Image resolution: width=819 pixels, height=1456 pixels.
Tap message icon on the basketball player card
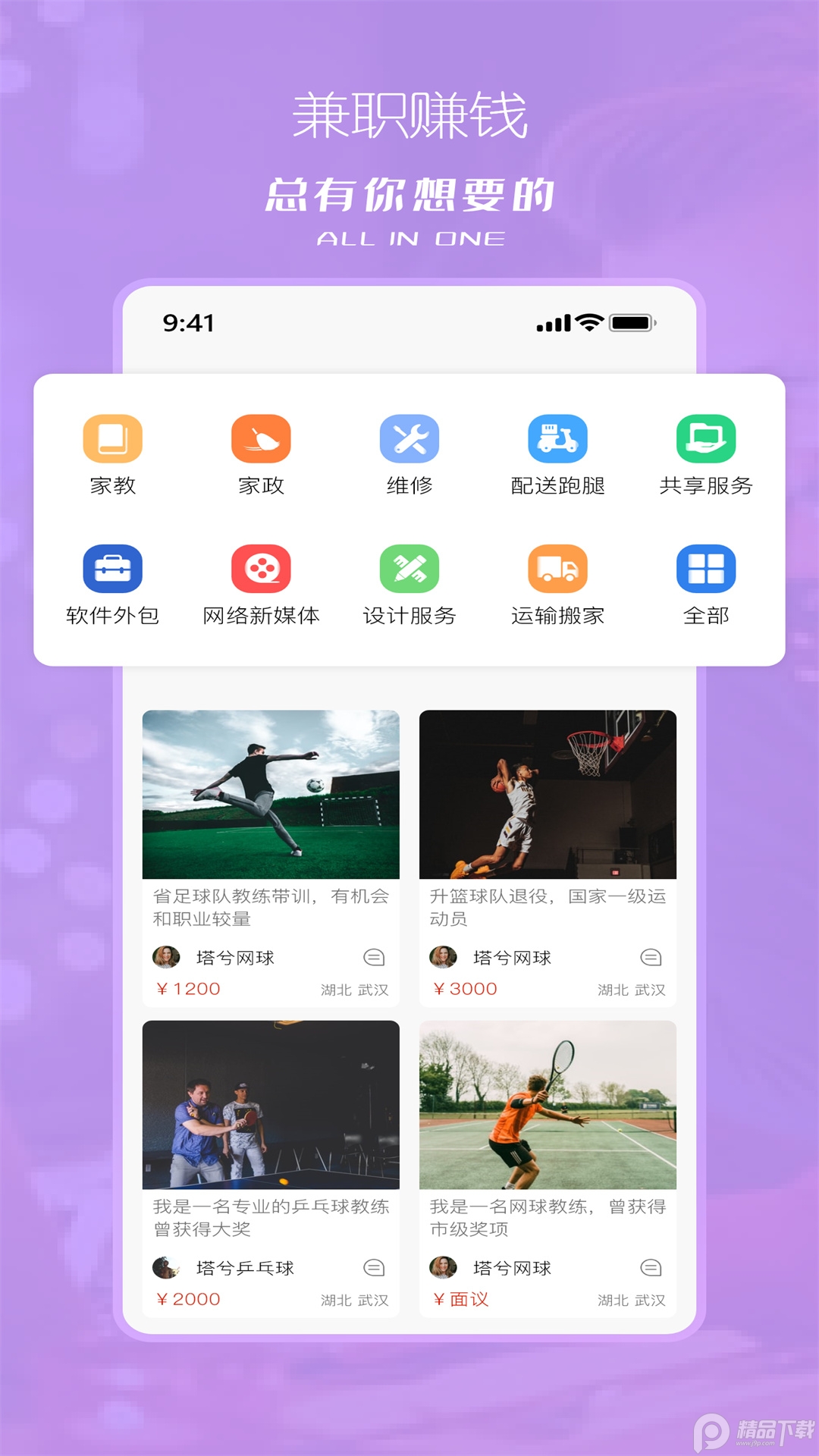click(x=650, y=957)
